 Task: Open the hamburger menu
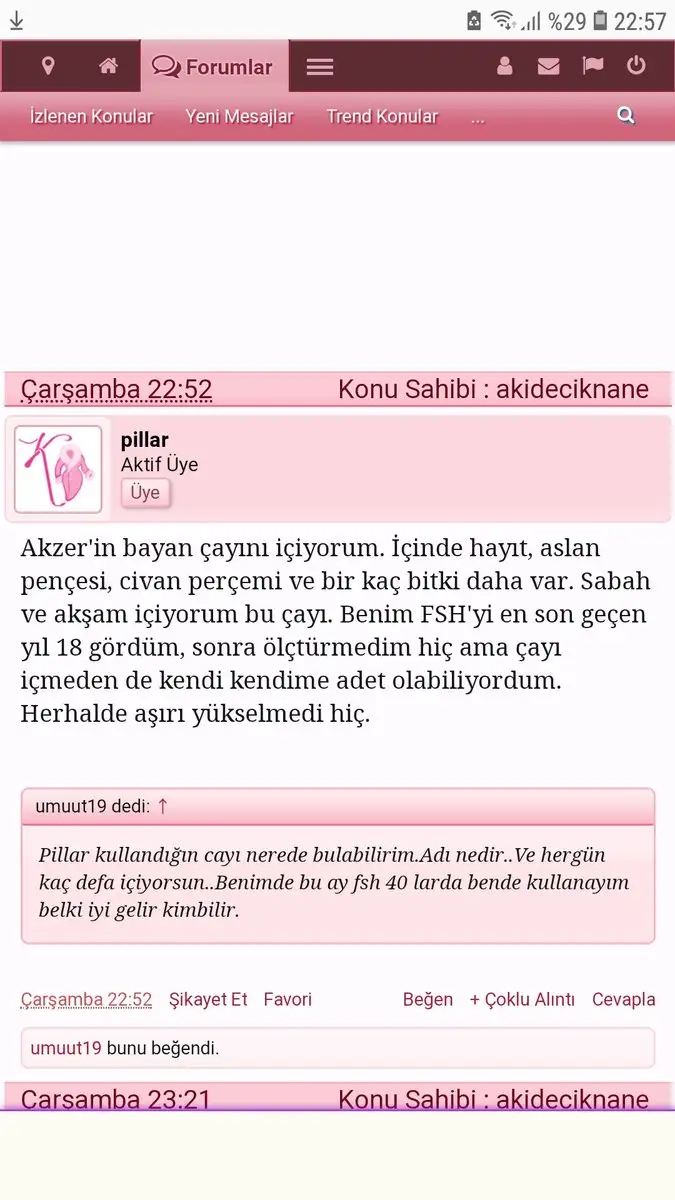tap(320, 67)
